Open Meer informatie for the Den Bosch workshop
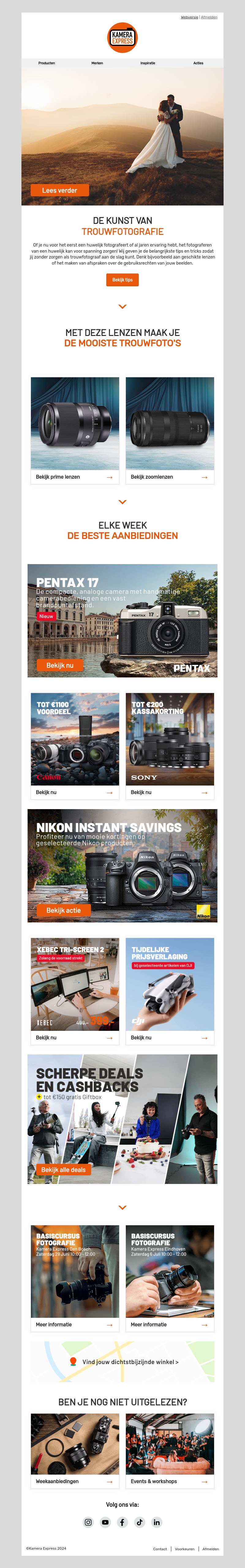Image resolution: width=245 pixels, height=1568 pixels. (75, 1325)
